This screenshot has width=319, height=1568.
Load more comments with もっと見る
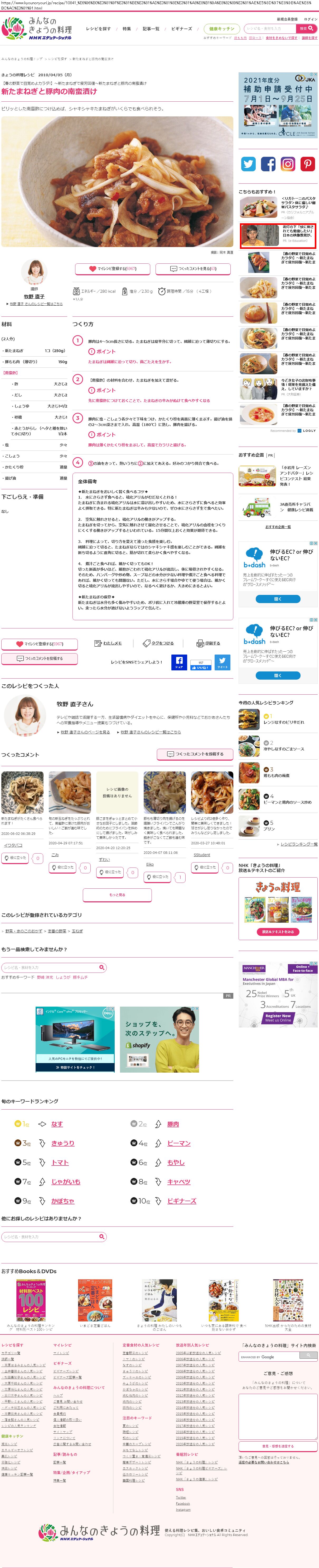click(117, 895)
